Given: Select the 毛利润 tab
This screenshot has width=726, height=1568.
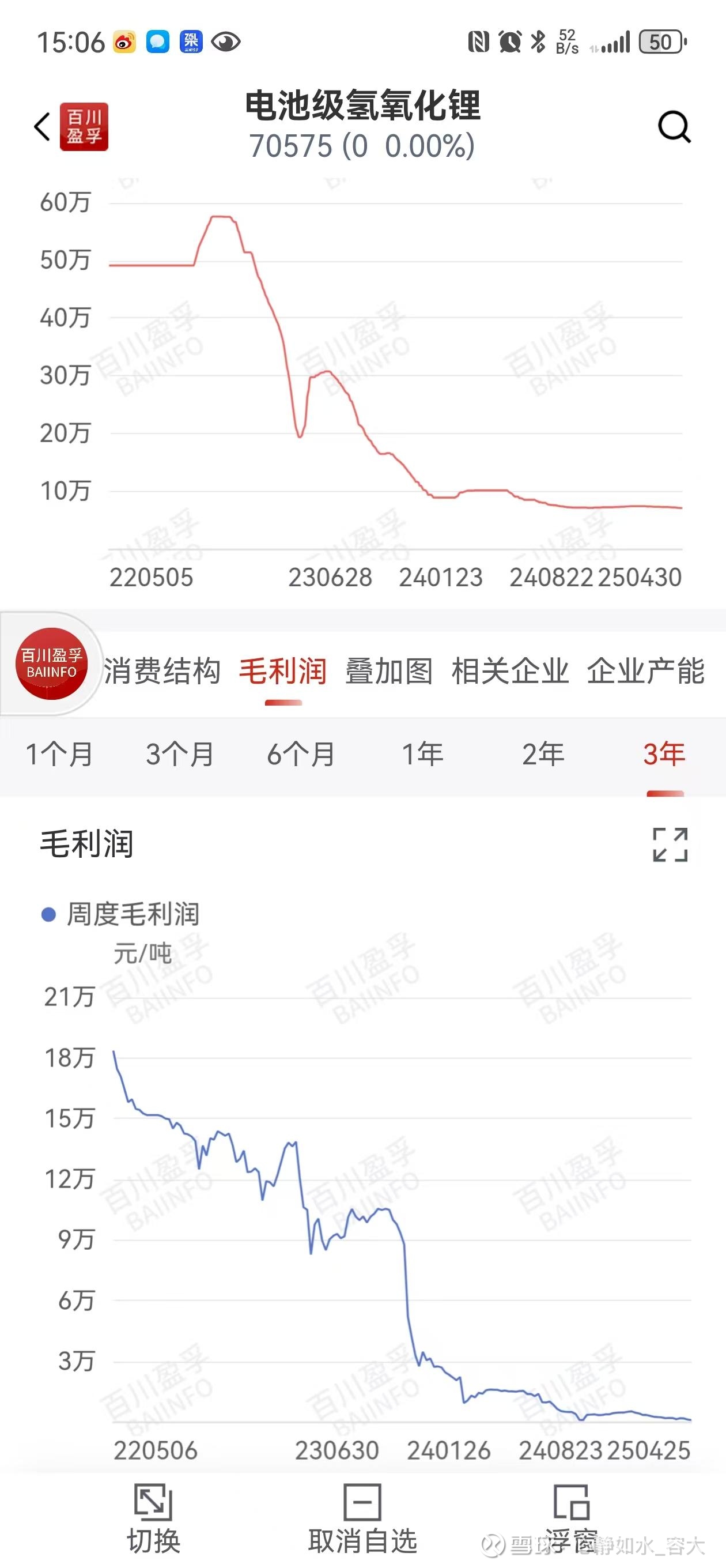Looking at the screenshot, I should pos(283,671).
